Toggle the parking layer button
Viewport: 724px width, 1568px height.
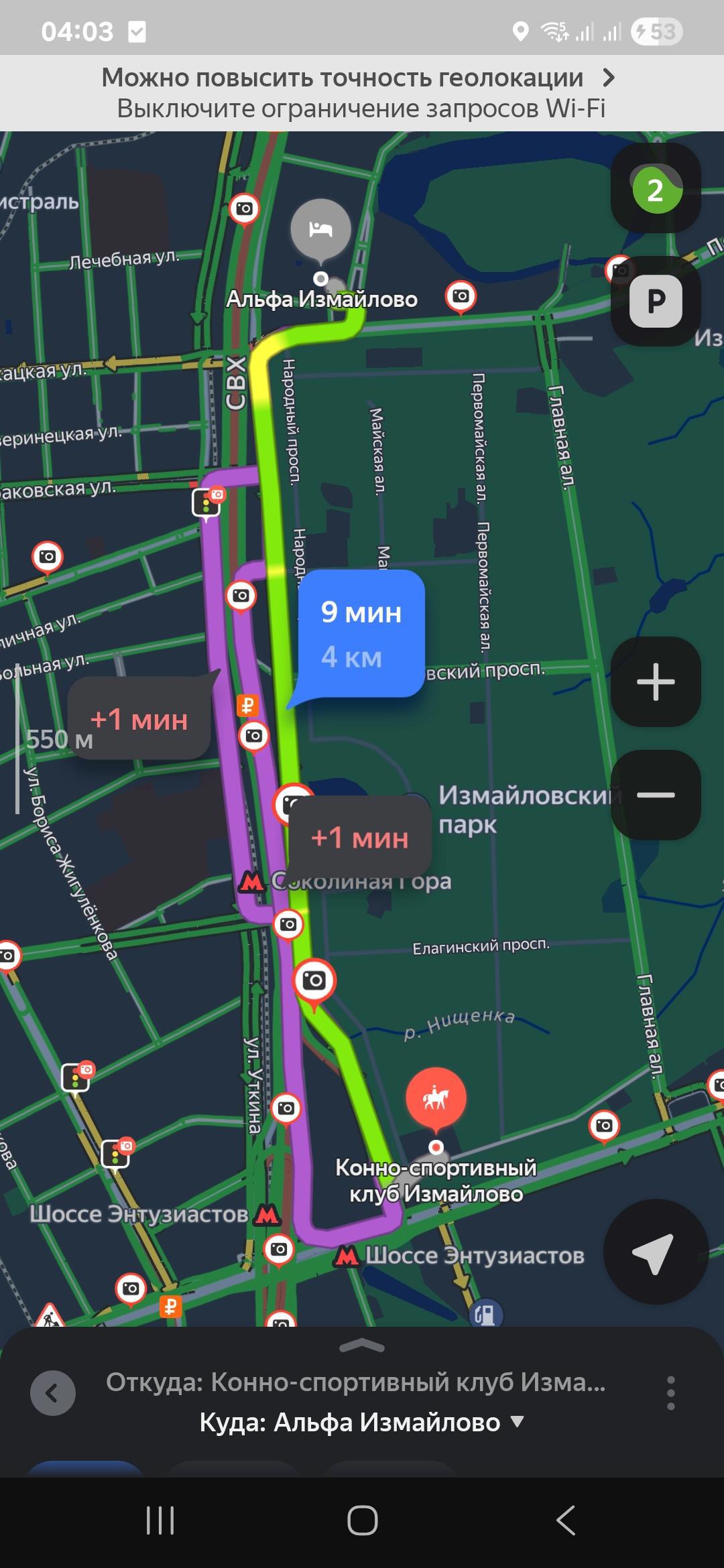[x=656, y=302]
